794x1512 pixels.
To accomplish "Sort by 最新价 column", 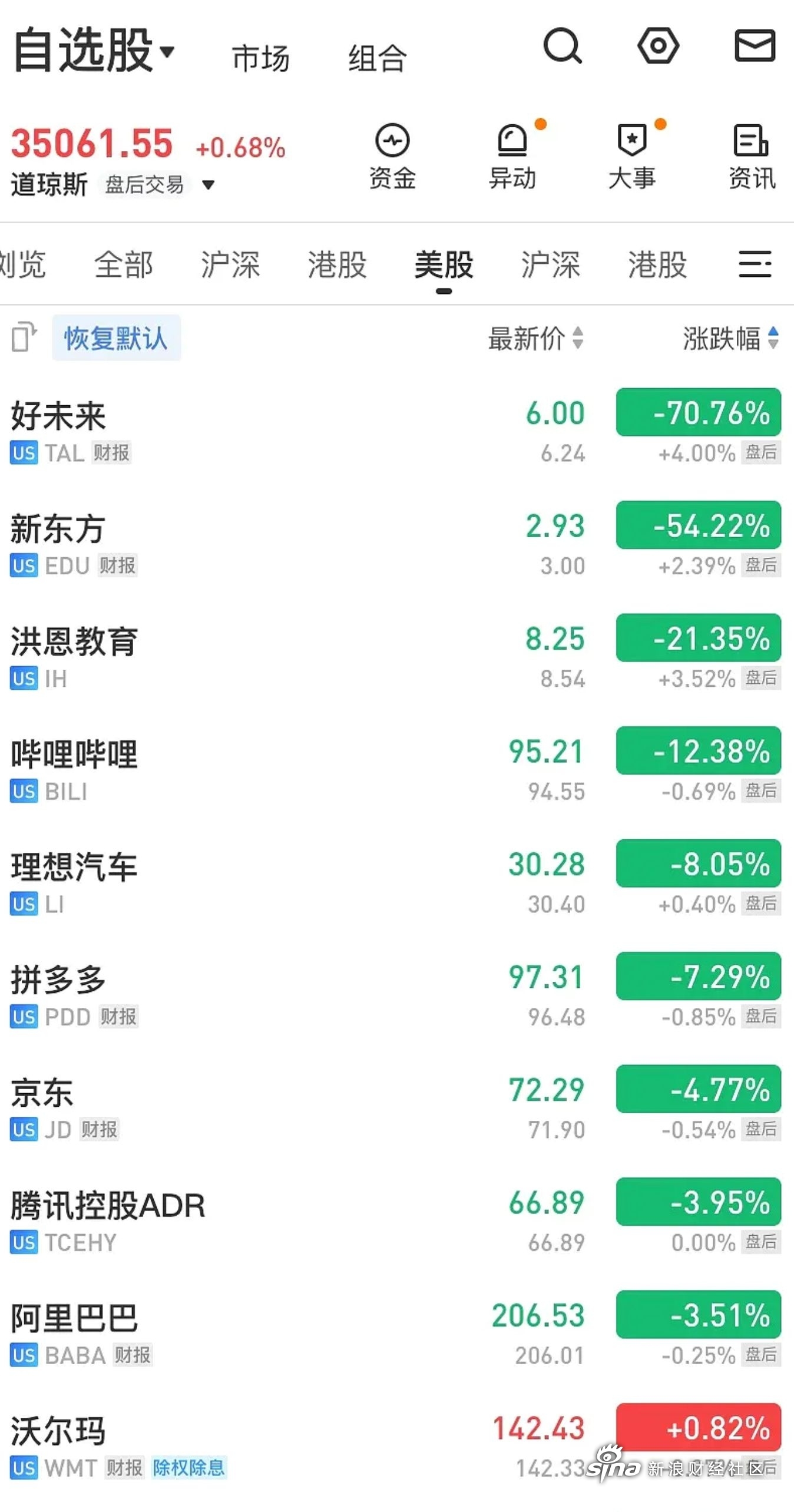I will [x=536, y=338].
